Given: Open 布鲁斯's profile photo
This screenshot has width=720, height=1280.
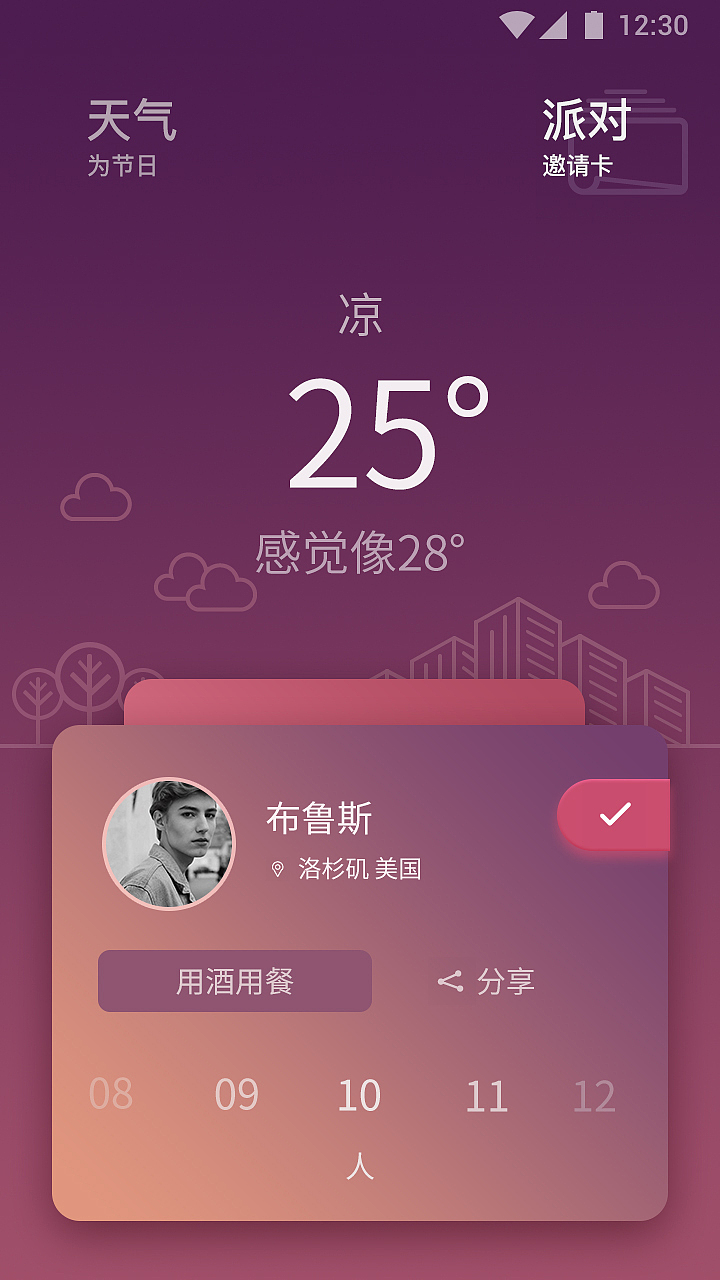Looking at the screenshot, I should click(x=169, y=844).
